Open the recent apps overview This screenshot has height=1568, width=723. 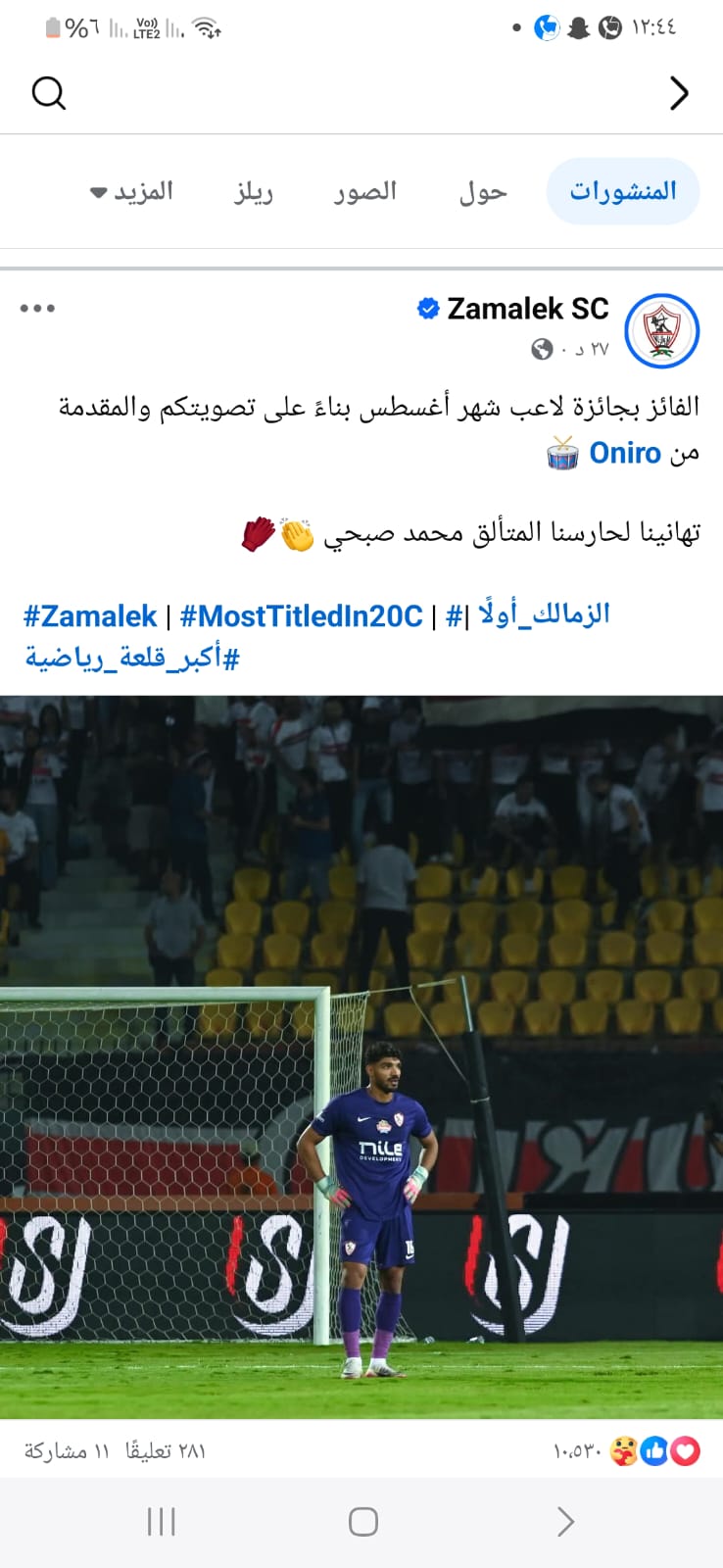(161, 1522)
